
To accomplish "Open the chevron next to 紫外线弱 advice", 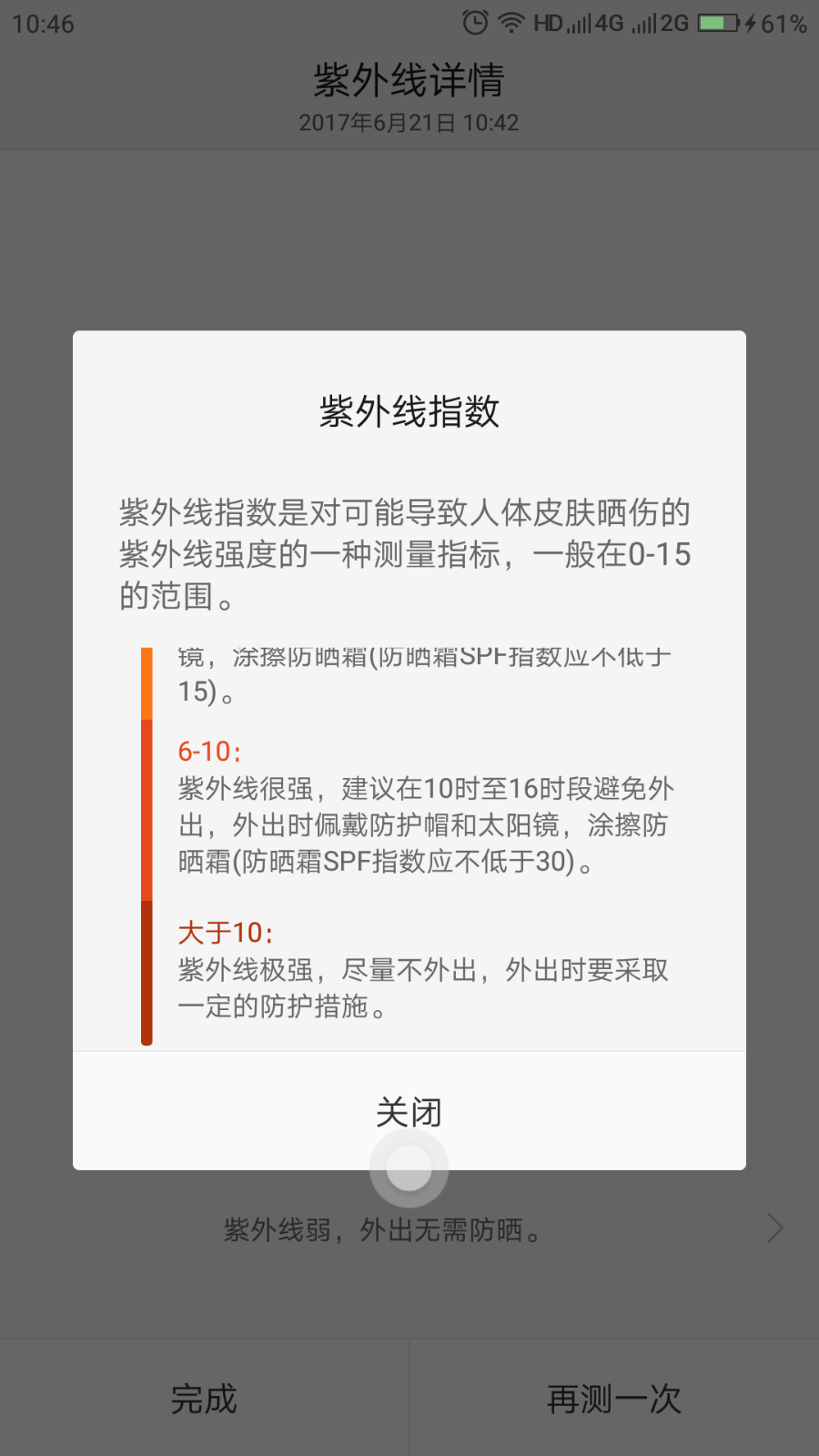I will pos(774,1228).
